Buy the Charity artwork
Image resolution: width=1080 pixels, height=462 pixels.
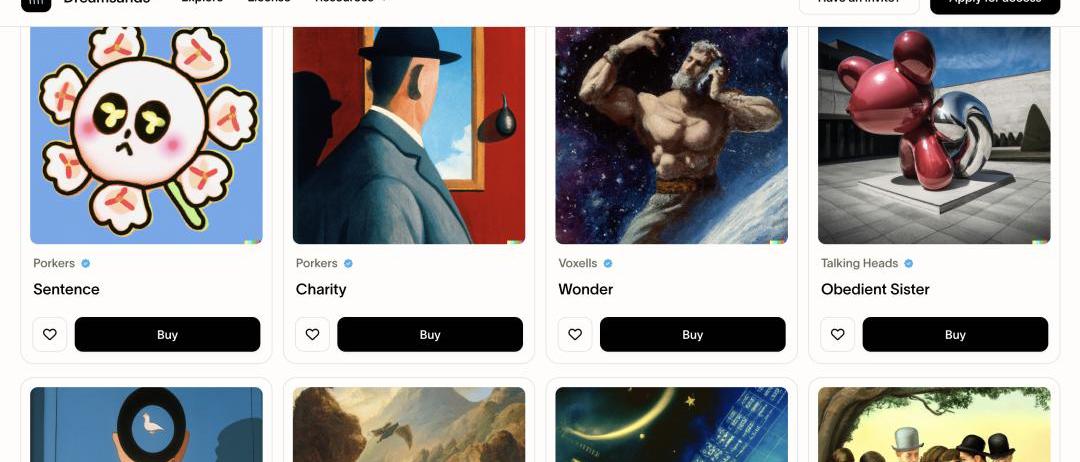(x=430, y=335)
